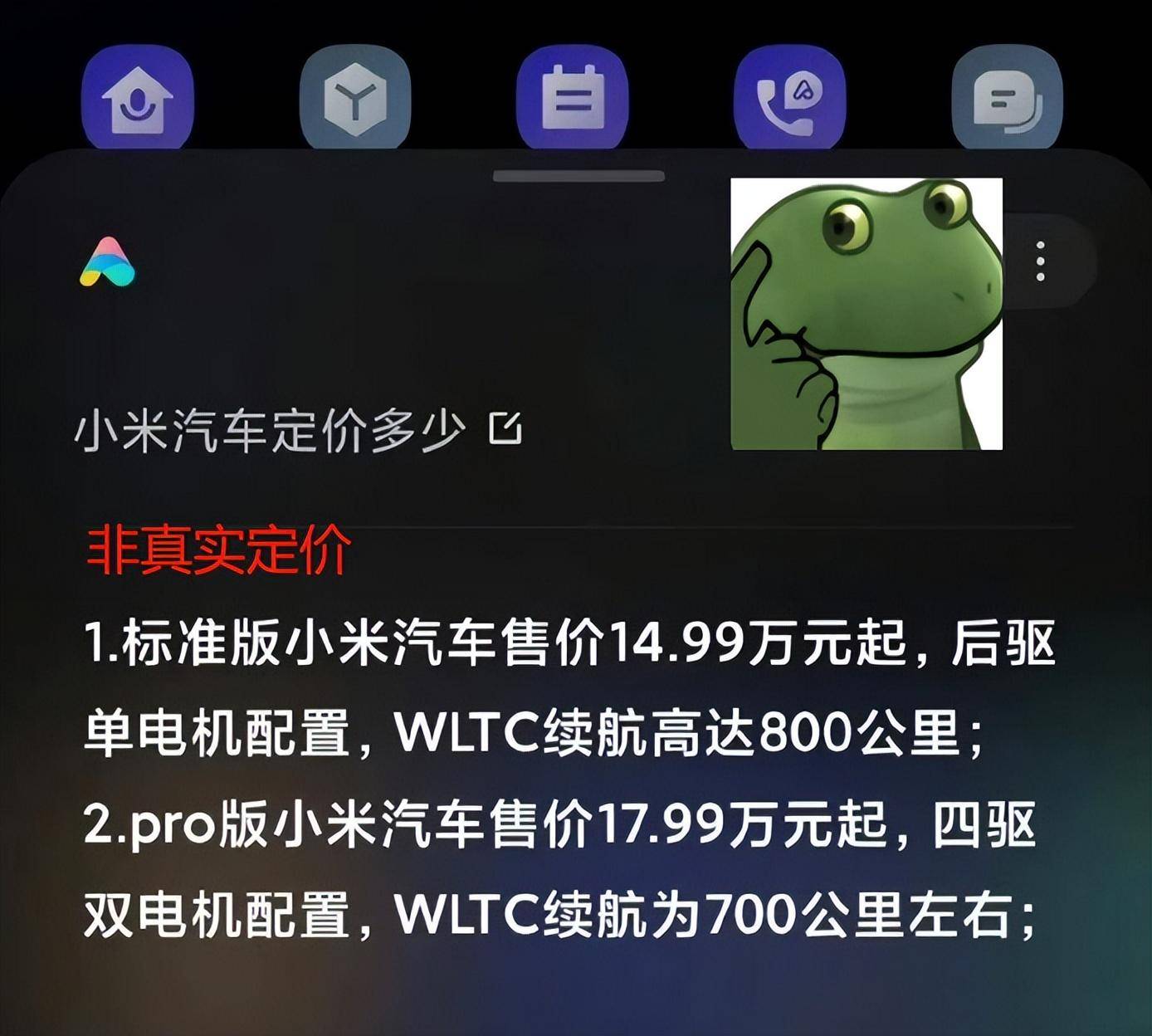Open the calendar schedule shortcut
Screen dimensions: 1152x1036
click(573, 100)
